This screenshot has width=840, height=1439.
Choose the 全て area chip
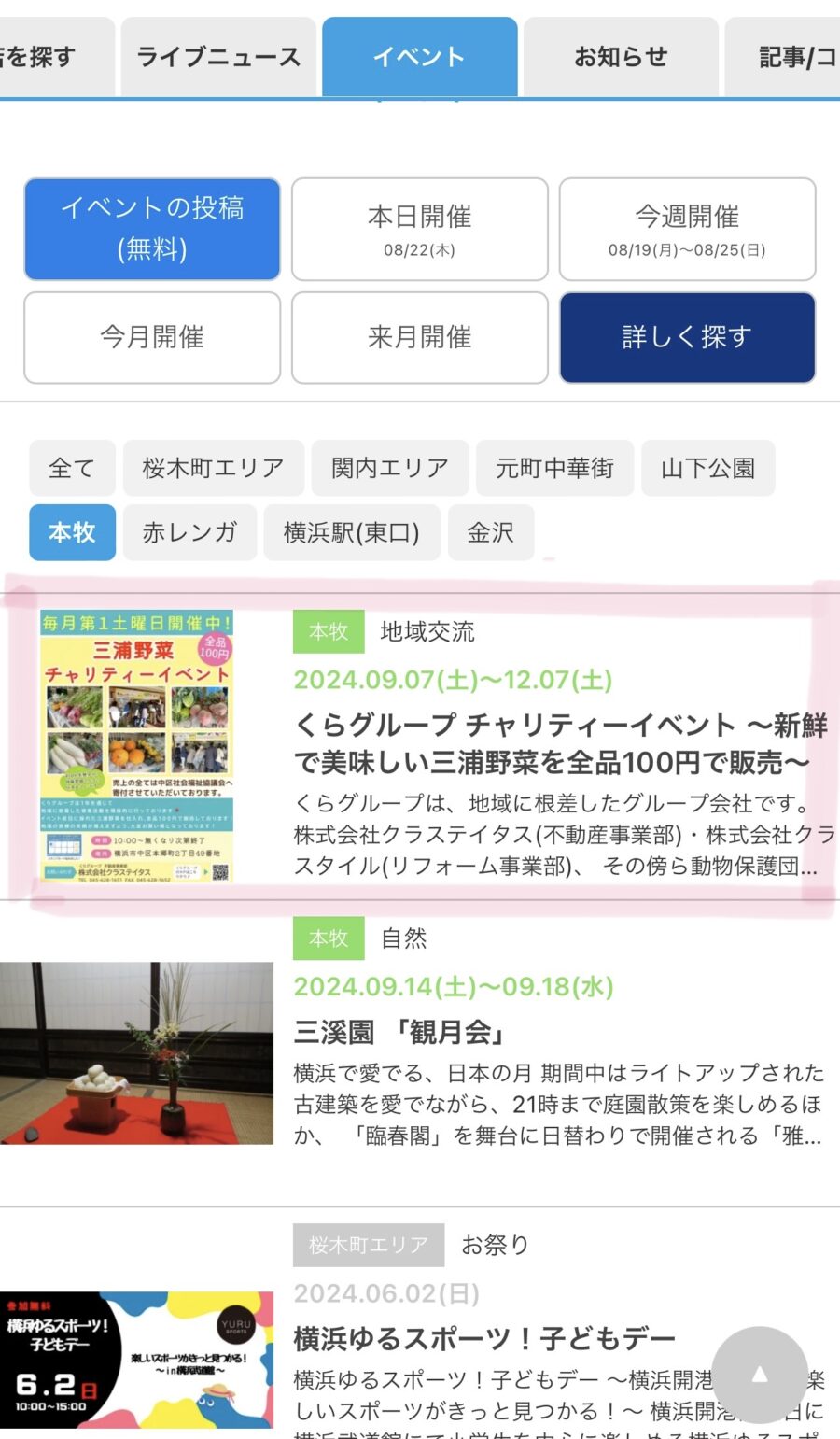click(x=72, y=468)
